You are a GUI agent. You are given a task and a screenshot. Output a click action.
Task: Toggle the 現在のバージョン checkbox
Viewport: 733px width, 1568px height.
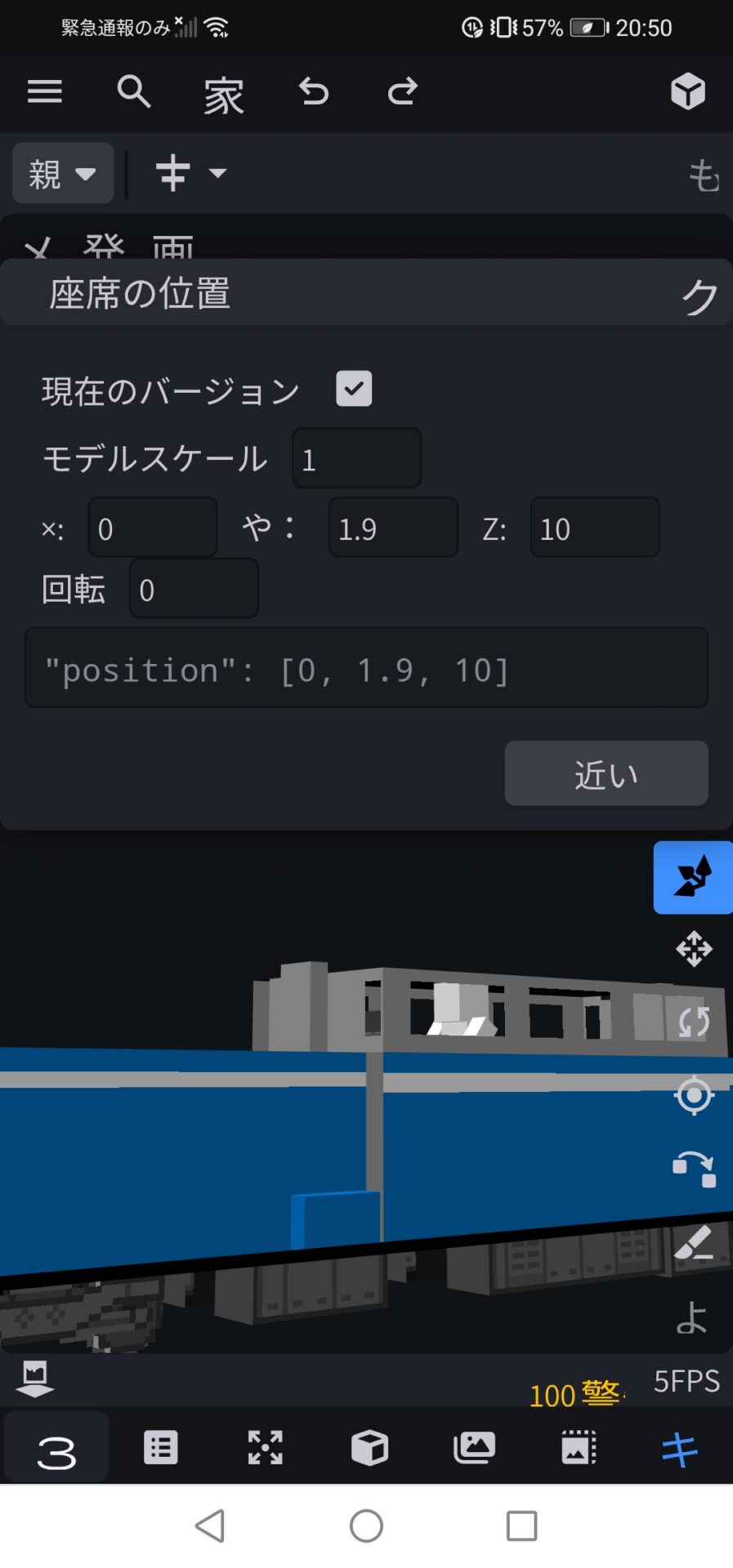(x=354, y=389)
